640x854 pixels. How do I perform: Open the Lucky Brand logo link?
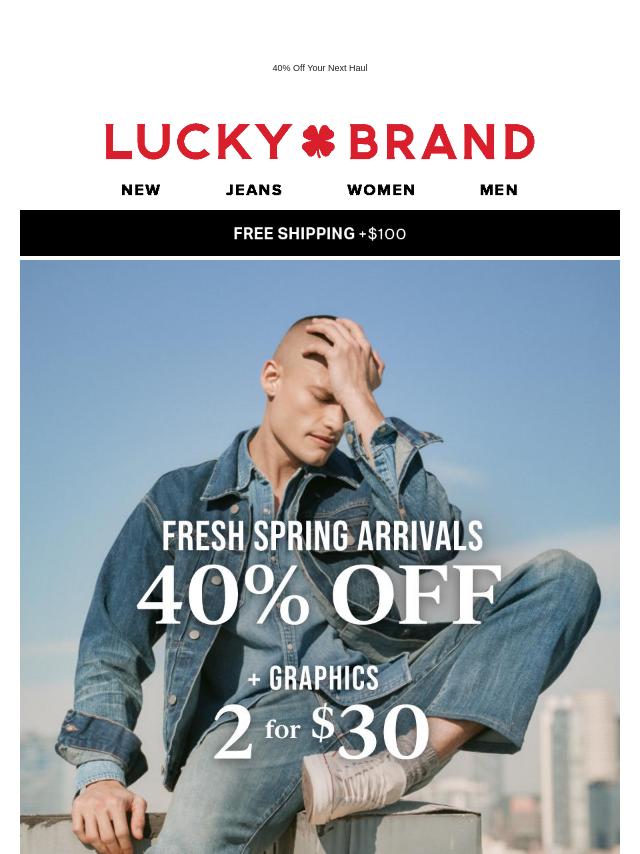(320, 142)
